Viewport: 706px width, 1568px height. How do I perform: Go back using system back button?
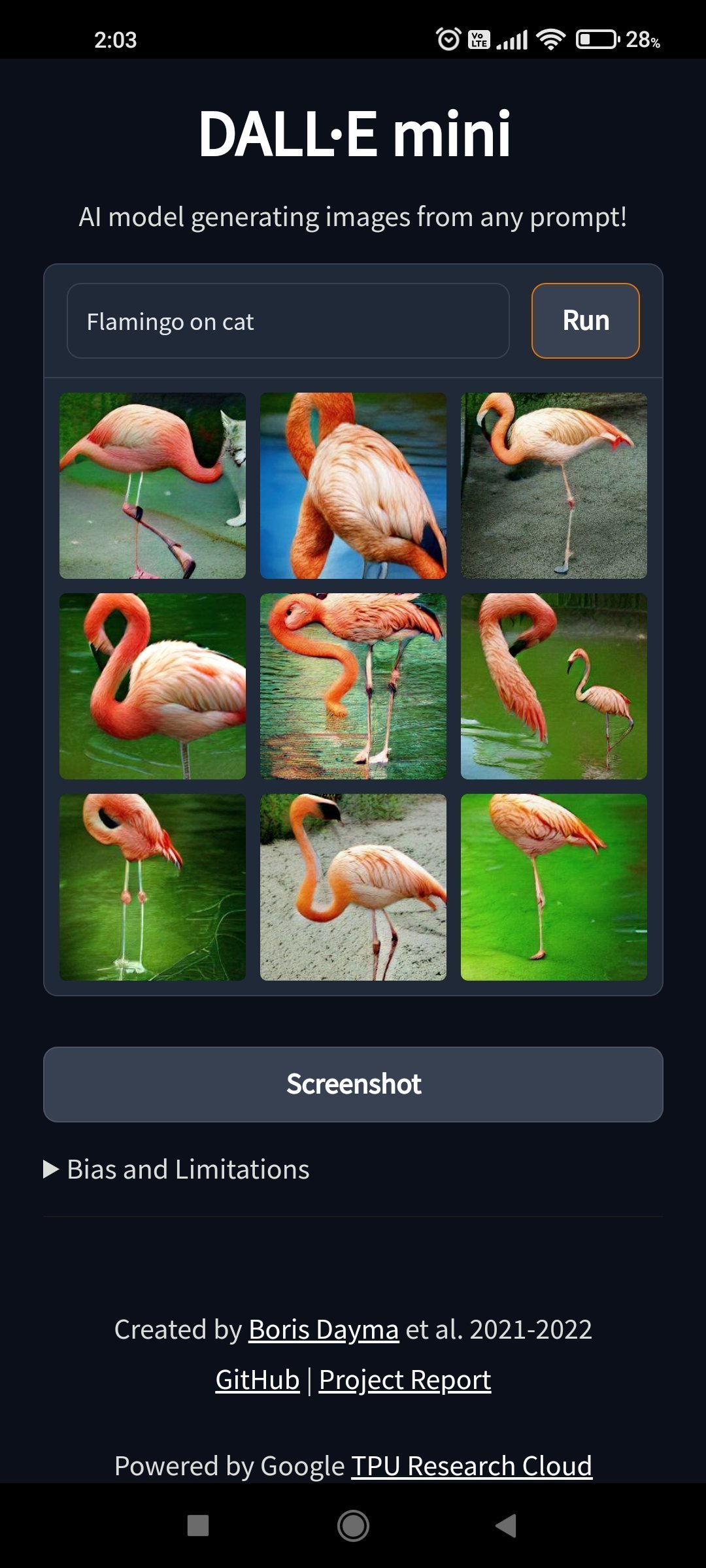[507, 1526]
